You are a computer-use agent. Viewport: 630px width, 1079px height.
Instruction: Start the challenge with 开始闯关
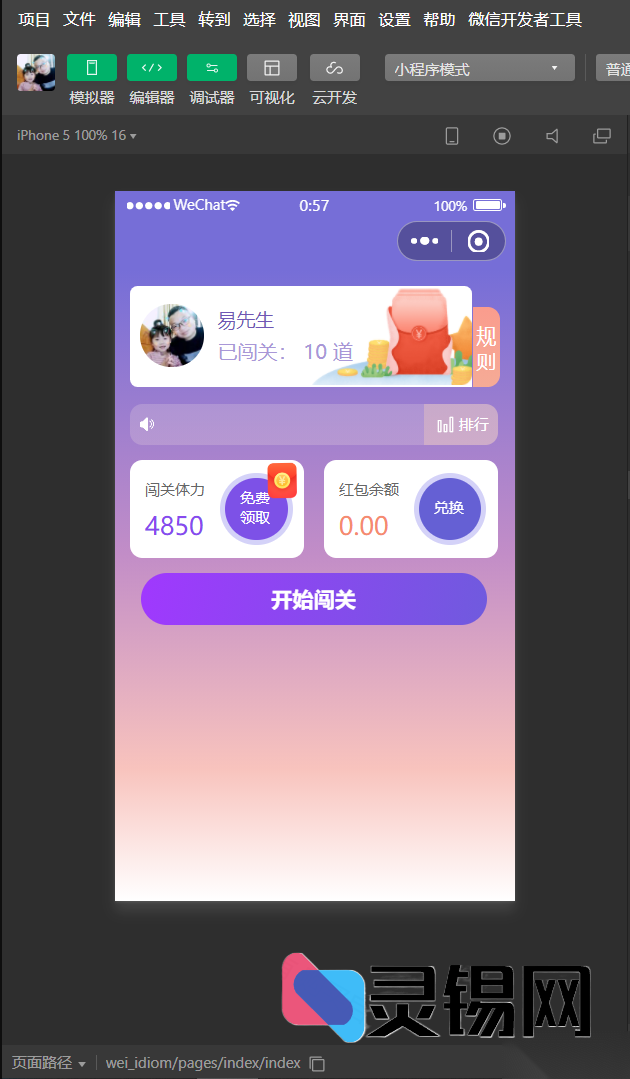coord(314,599)
